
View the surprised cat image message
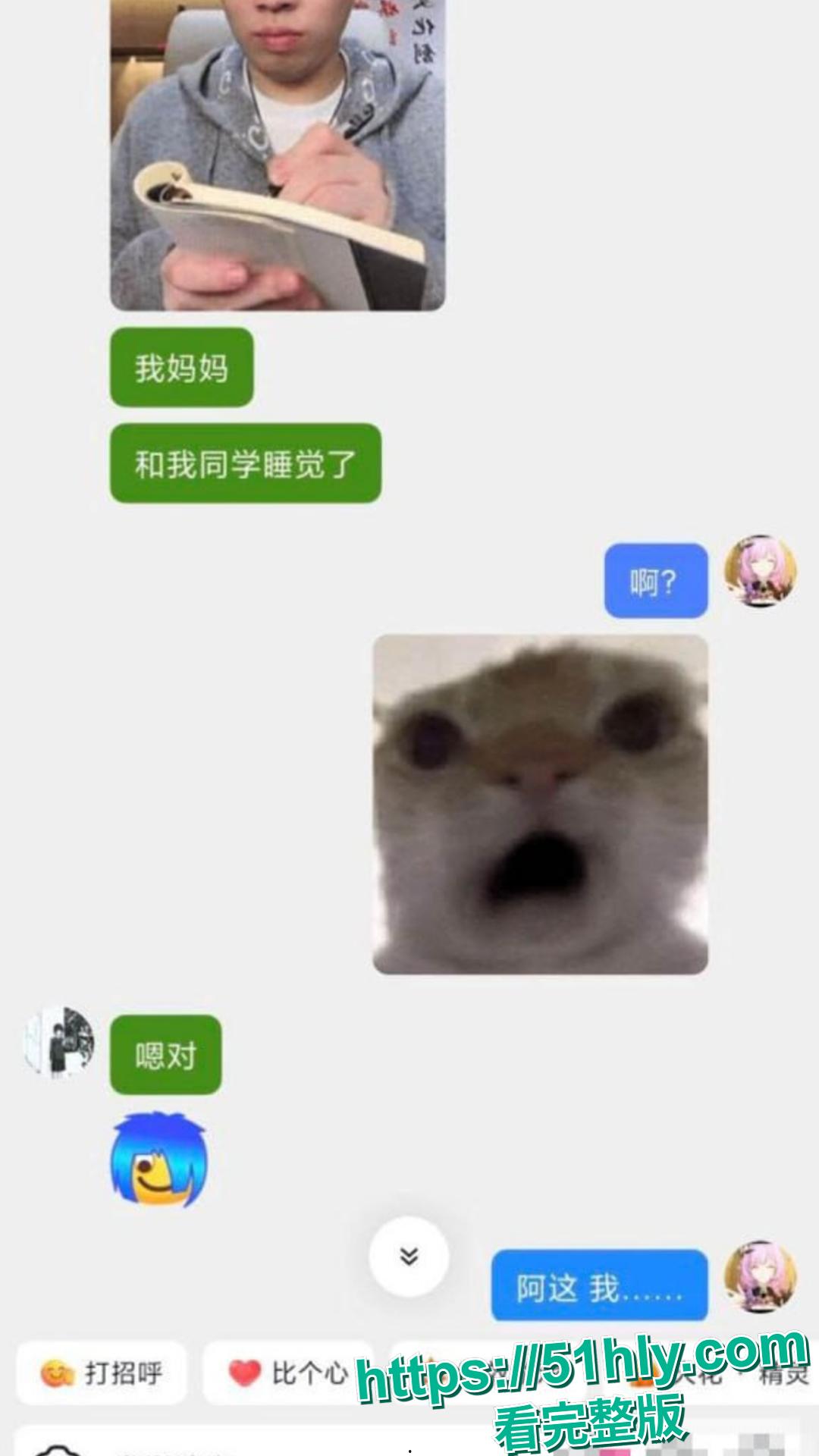[x=540, y=804]
